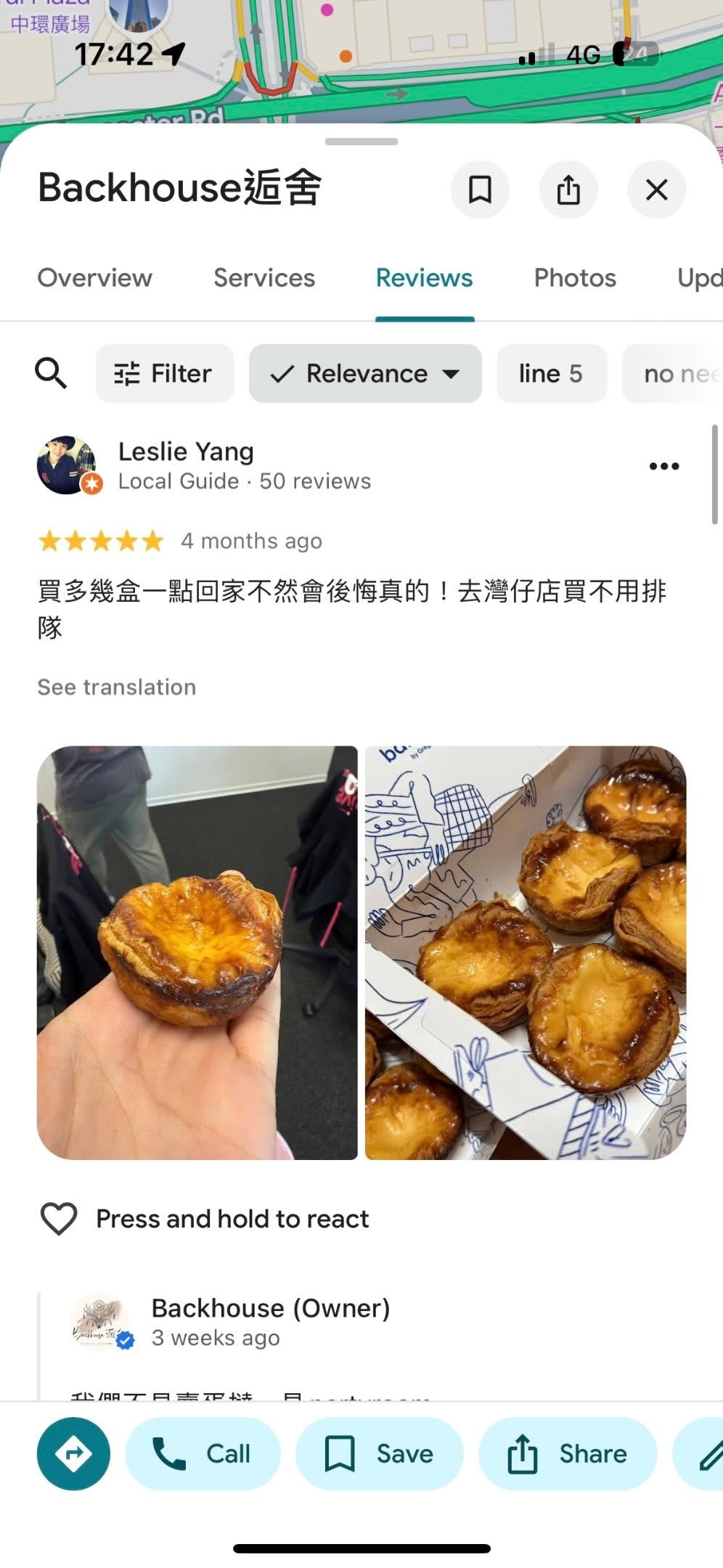723x1568 pixels.
Task: Expand the Relevance sort dropdown
Action: (365, 373)
